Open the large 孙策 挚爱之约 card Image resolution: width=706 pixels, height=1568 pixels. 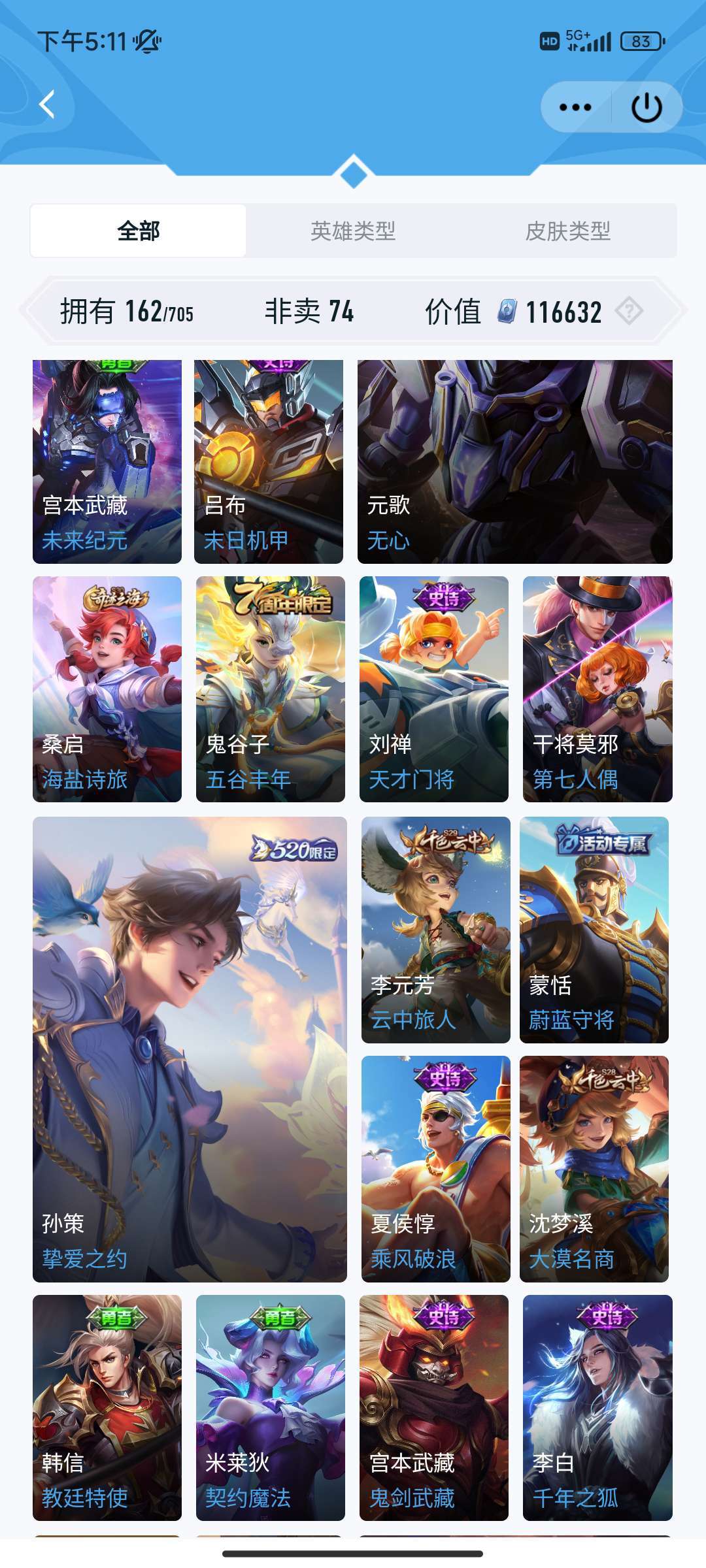pyautogui.click(x=190, y=1049)
